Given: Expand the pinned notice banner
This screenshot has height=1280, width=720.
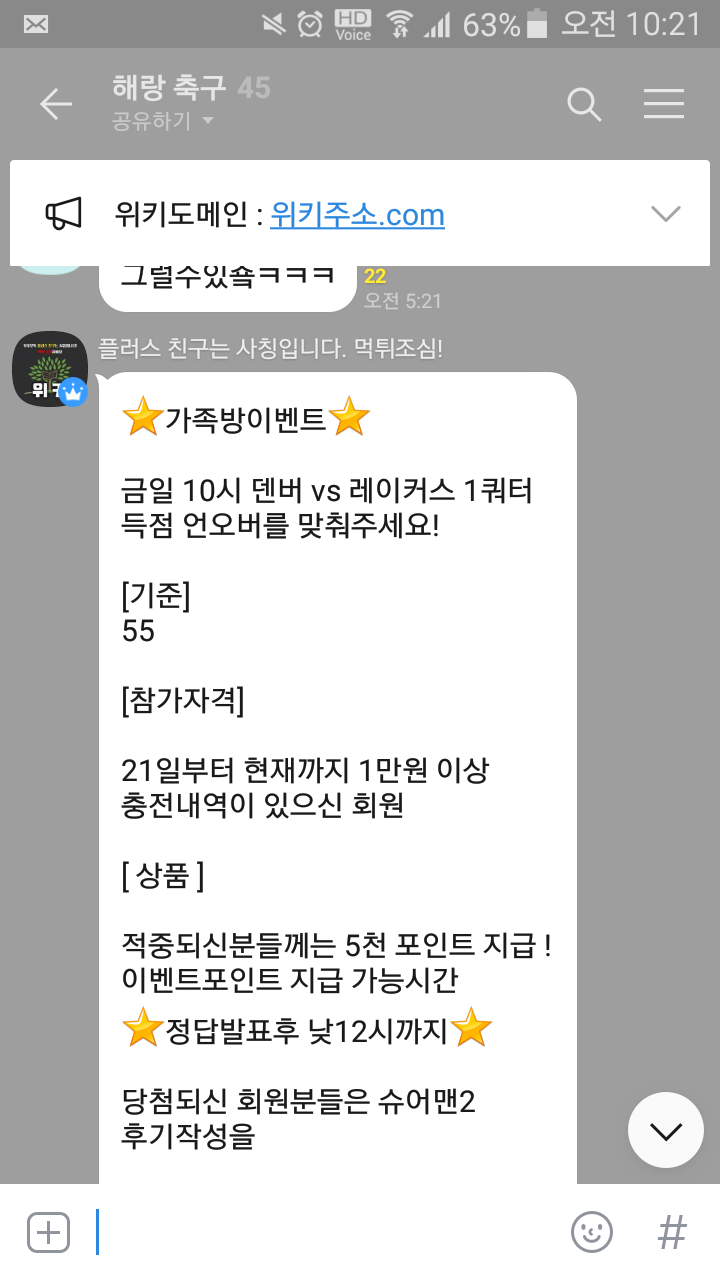Looking at the screenshot, I should click(665, 213).
